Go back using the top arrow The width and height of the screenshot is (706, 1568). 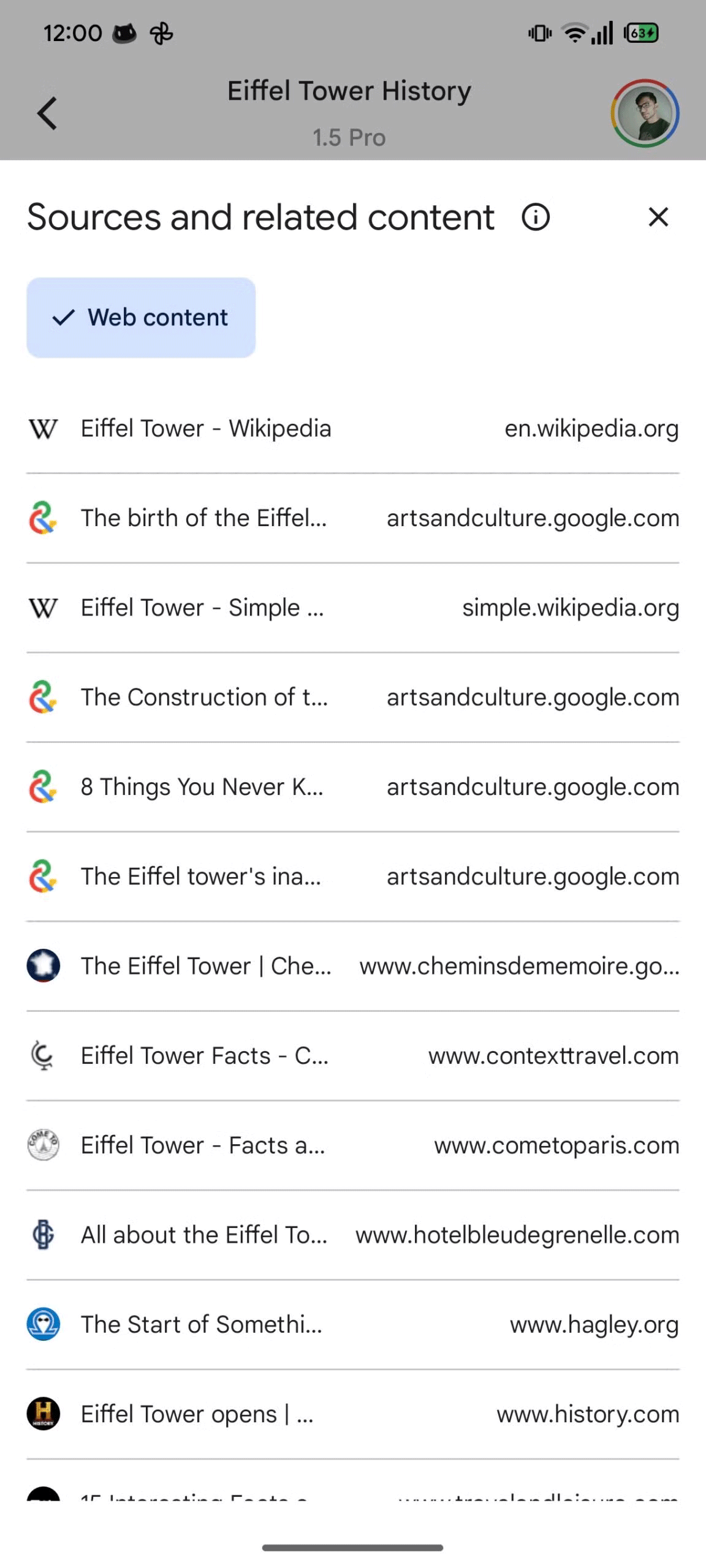click(x=47, y=113)
